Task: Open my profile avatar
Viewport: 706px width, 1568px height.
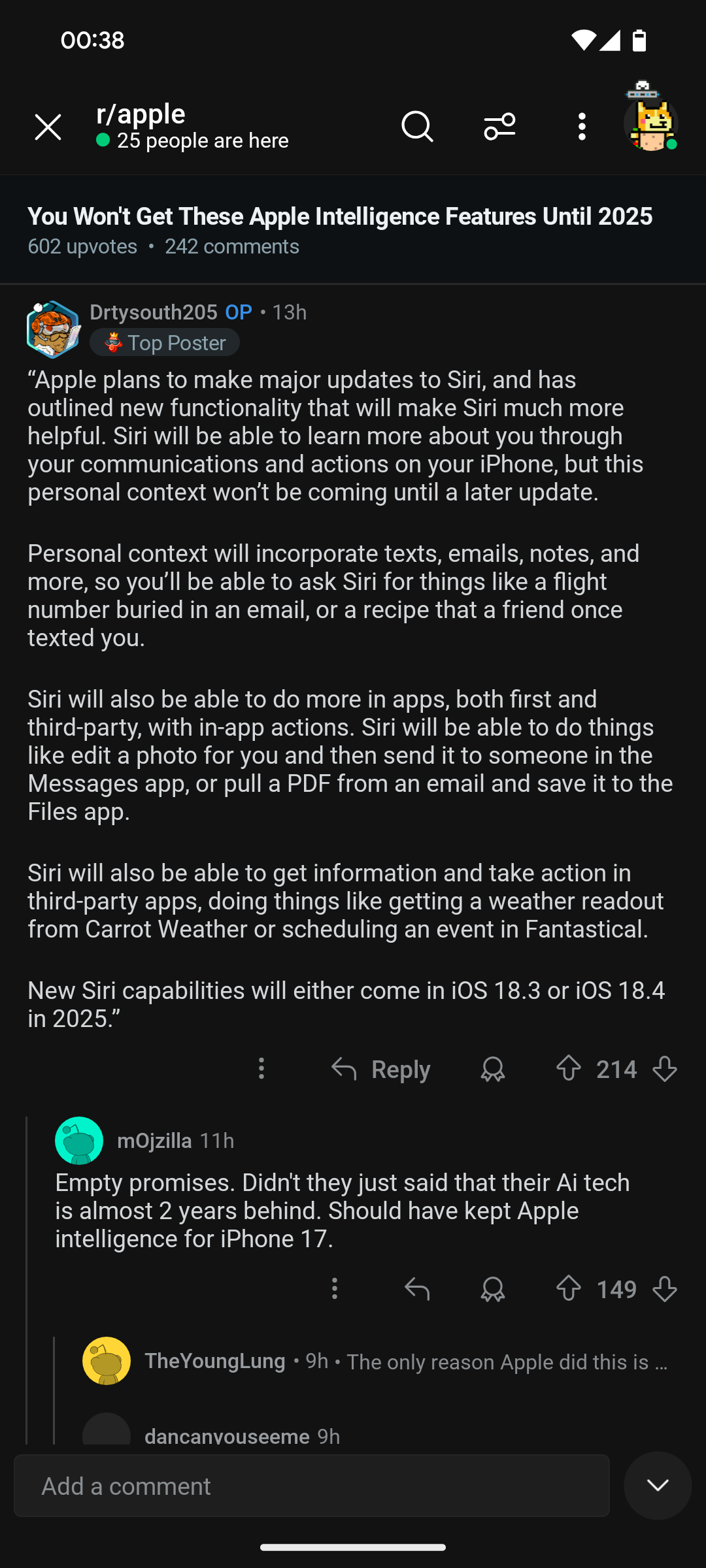Action: coord(650,118)
